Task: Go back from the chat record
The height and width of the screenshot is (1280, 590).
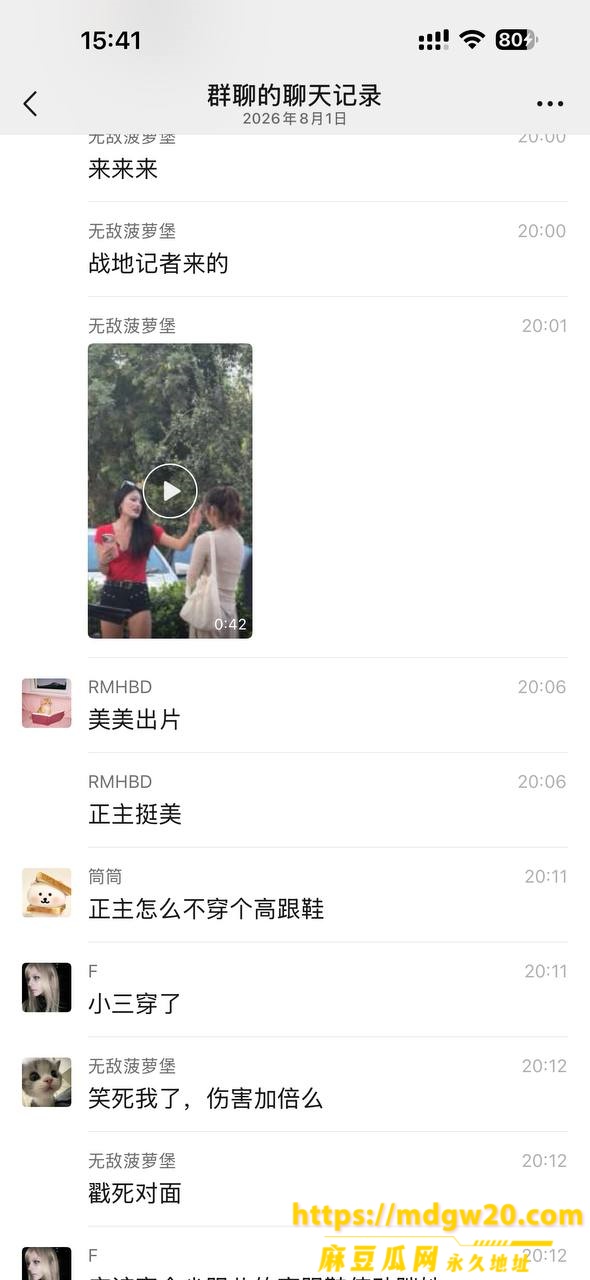Action: [x=30, y=103]
